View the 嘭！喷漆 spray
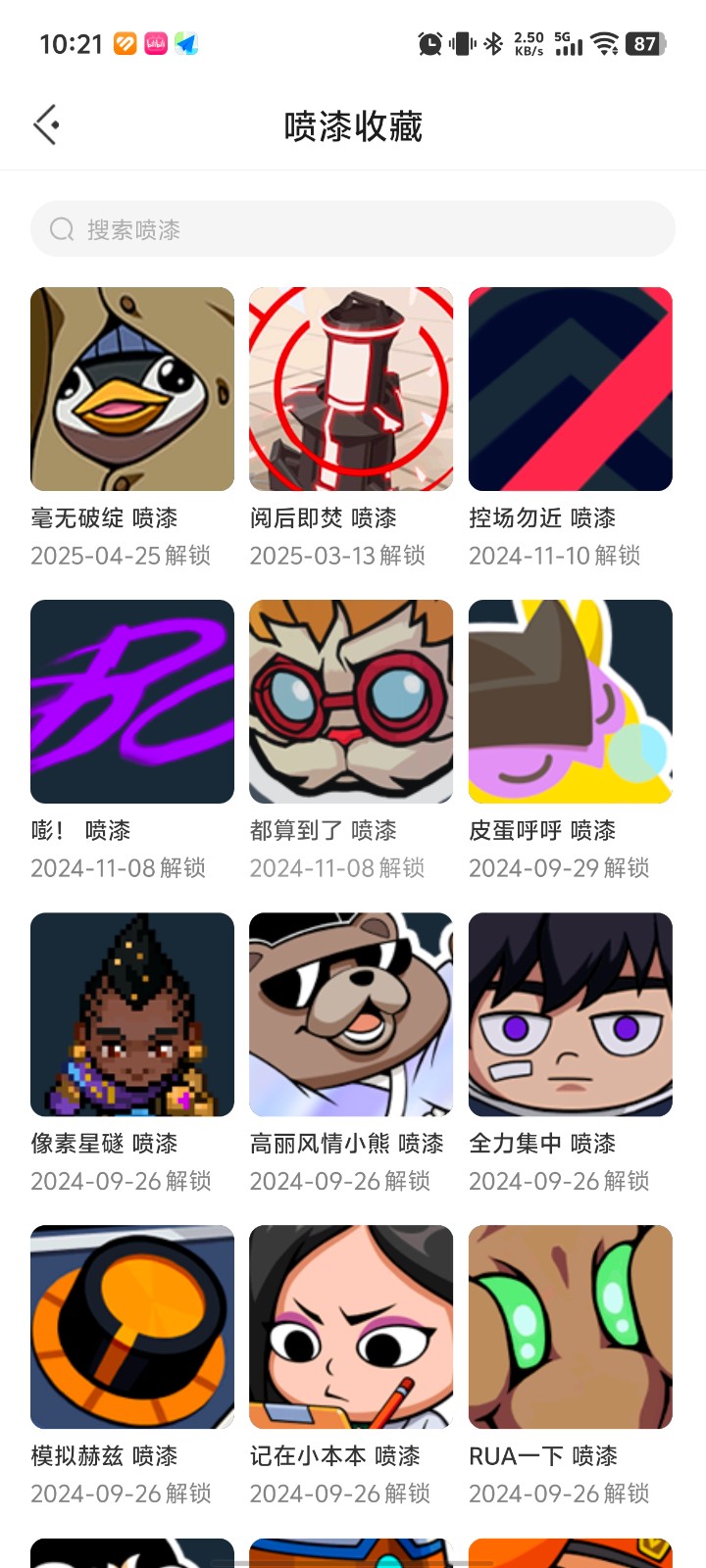The image size is (706, 1568). tap(132, 702)
